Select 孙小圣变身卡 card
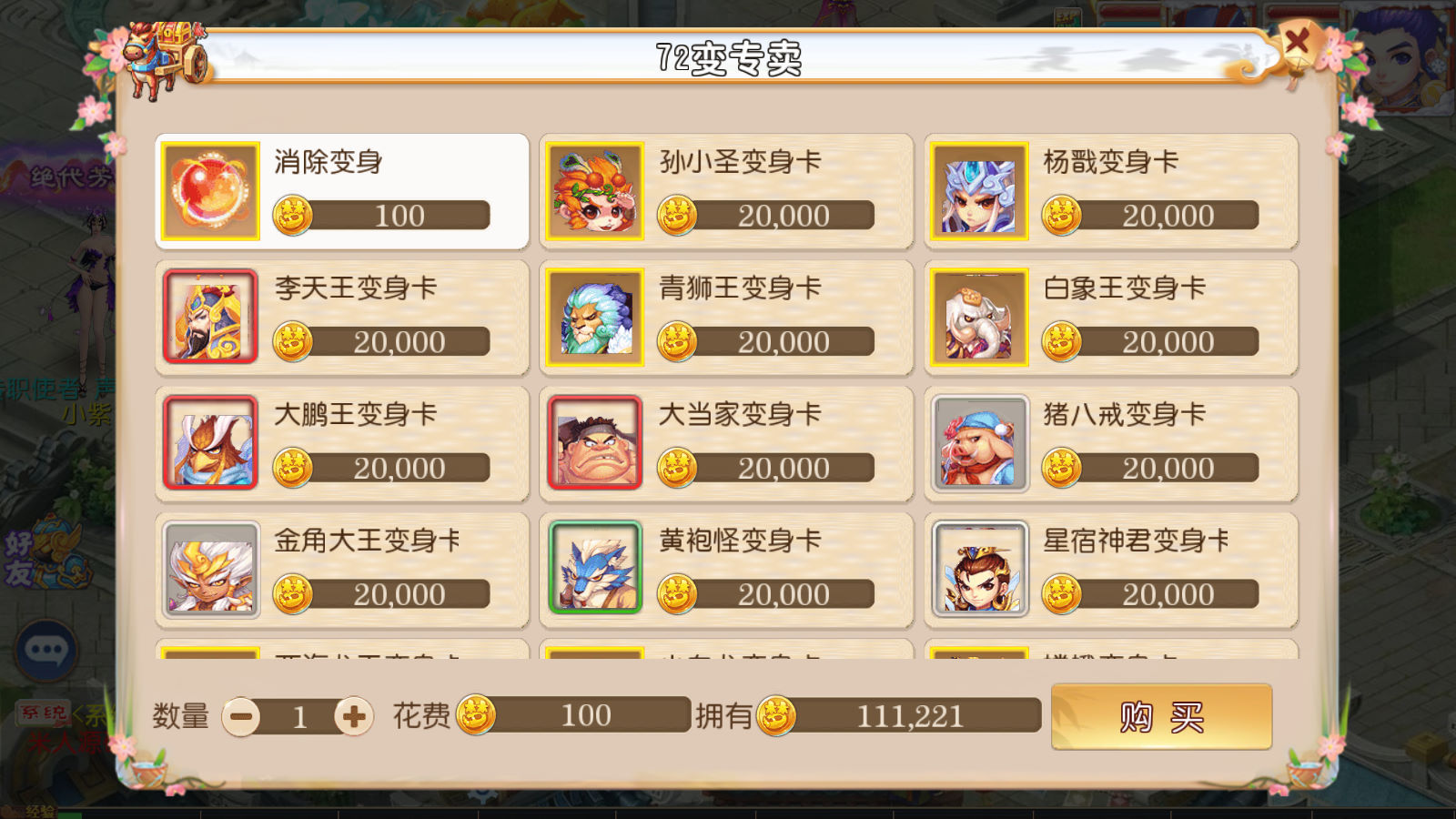 pyautogui.click(x=725, y=191)
